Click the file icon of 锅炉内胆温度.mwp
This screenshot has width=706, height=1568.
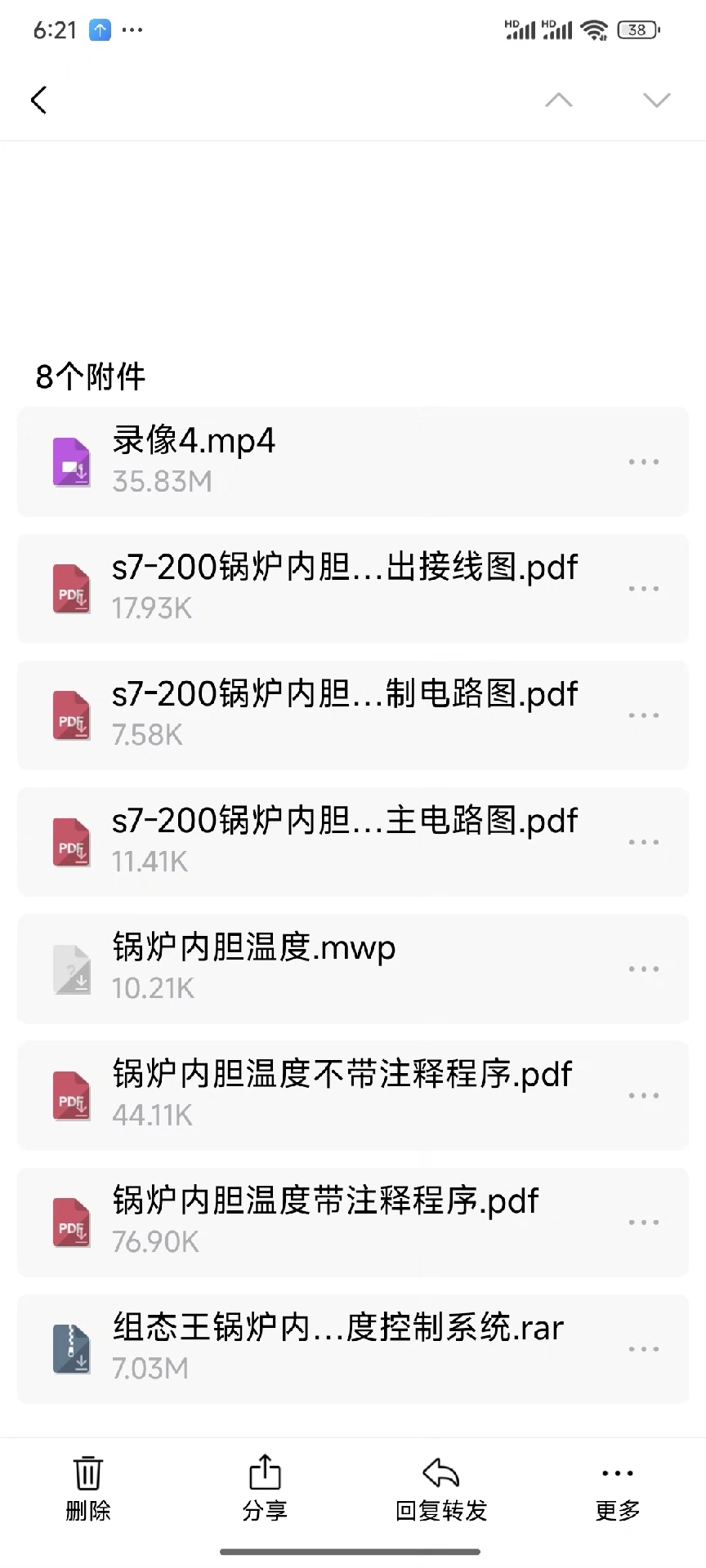[x=71, y=969]
